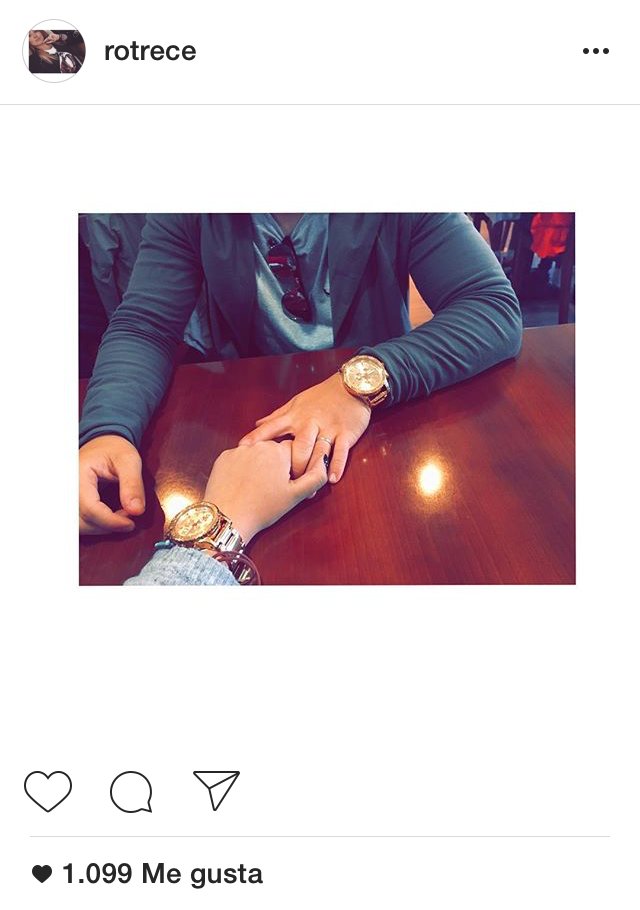Like this post with the heart icon
Image resolution: width=640 pixels, height=910 pixels.
[48, 791]
